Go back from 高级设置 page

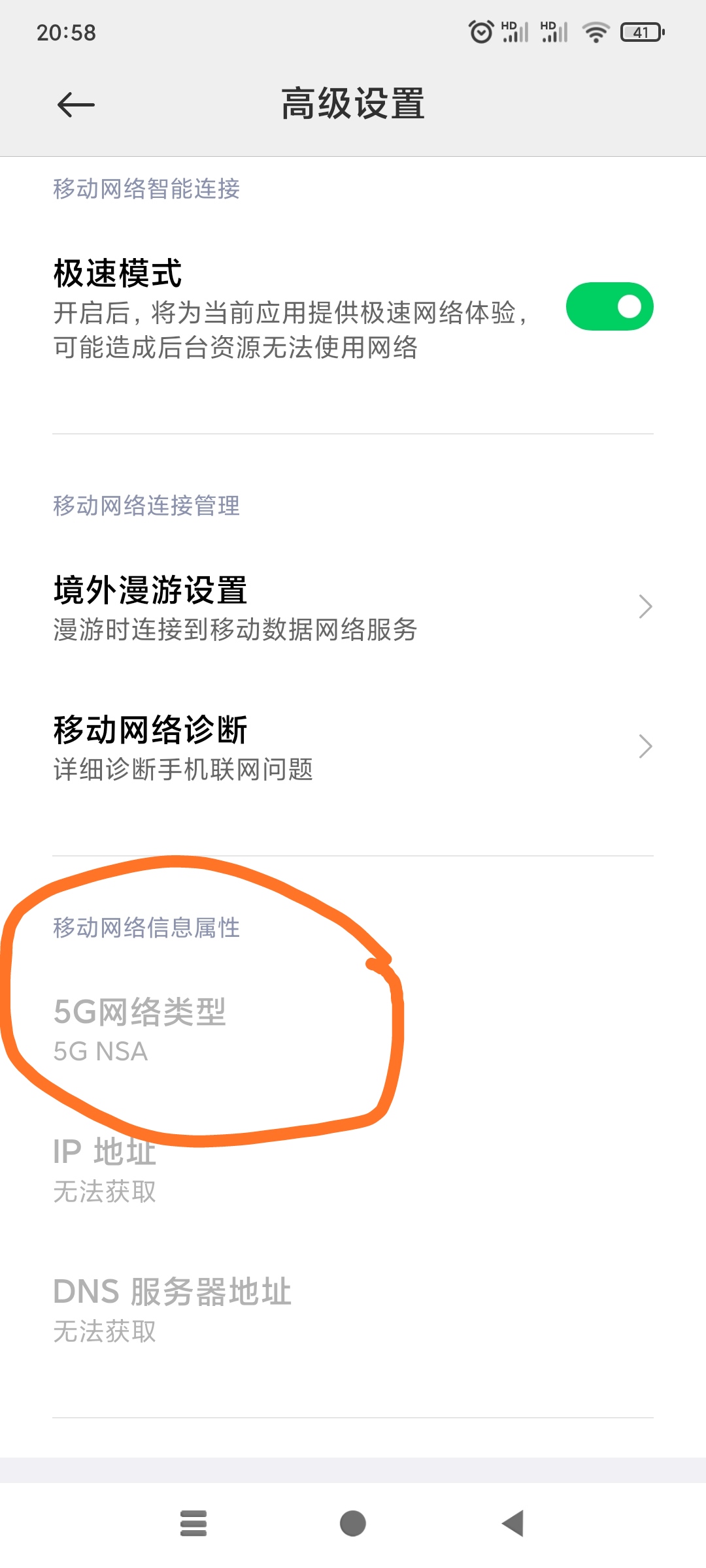pos(76,105)
